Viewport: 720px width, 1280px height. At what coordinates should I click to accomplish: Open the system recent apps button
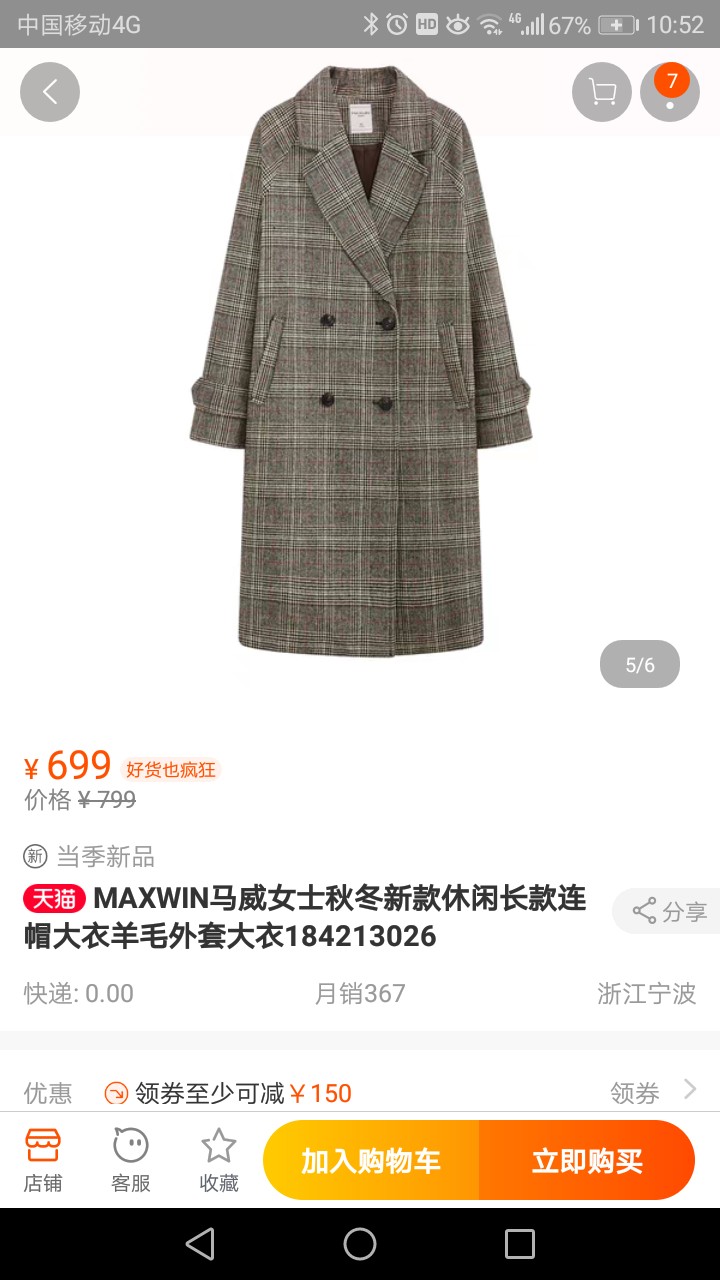[x=520, y=1244]
